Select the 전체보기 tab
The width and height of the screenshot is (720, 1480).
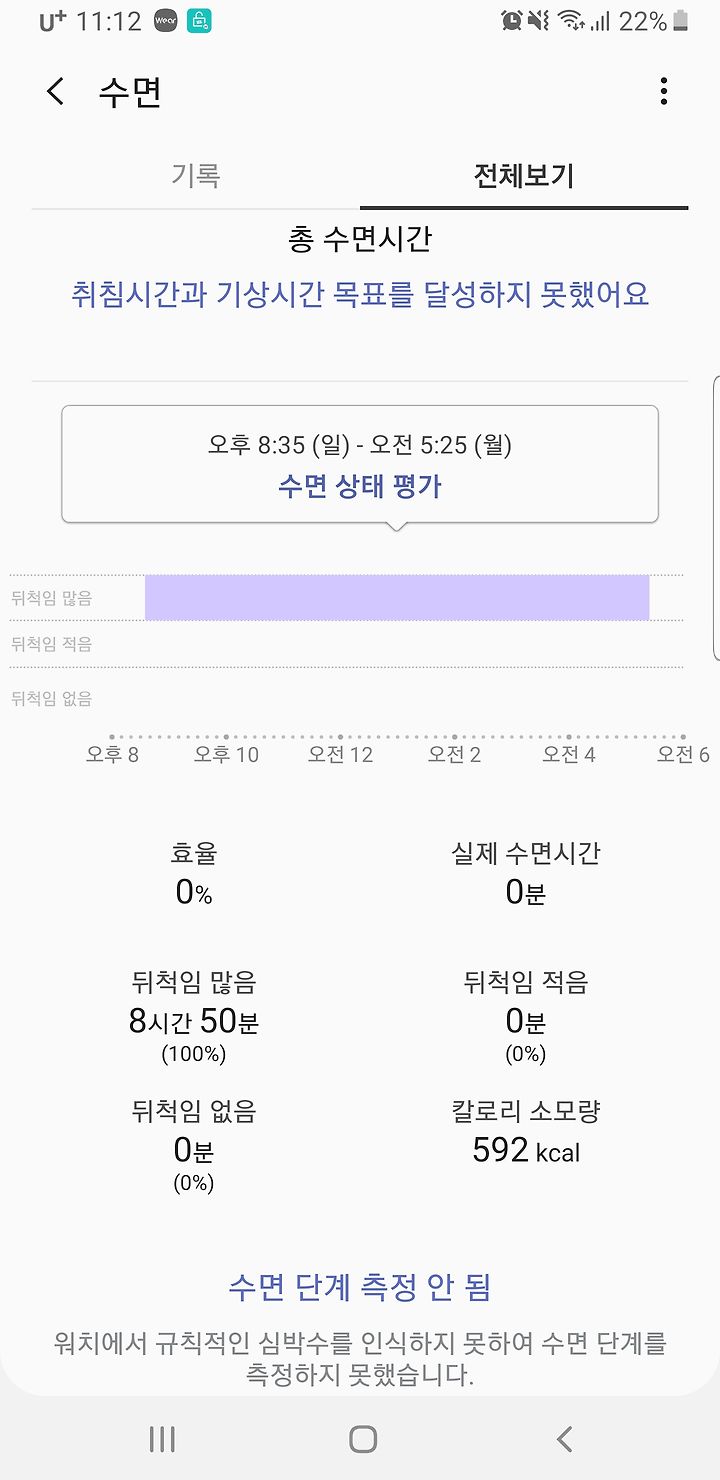pyautogui.click(x=524, y=176)
